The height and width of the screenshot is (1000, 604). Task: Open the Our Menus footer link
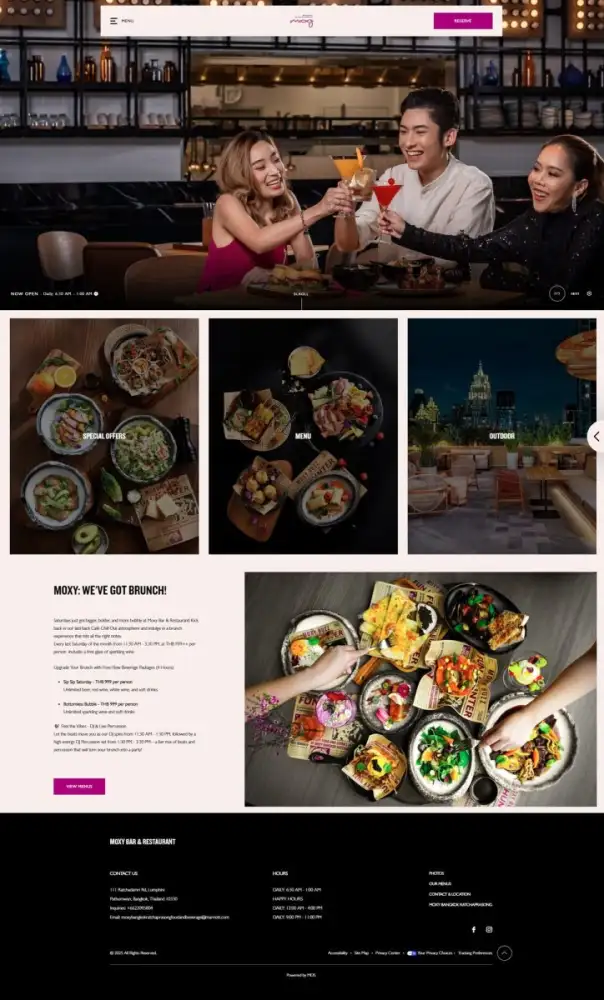click(x=440, y=884)
